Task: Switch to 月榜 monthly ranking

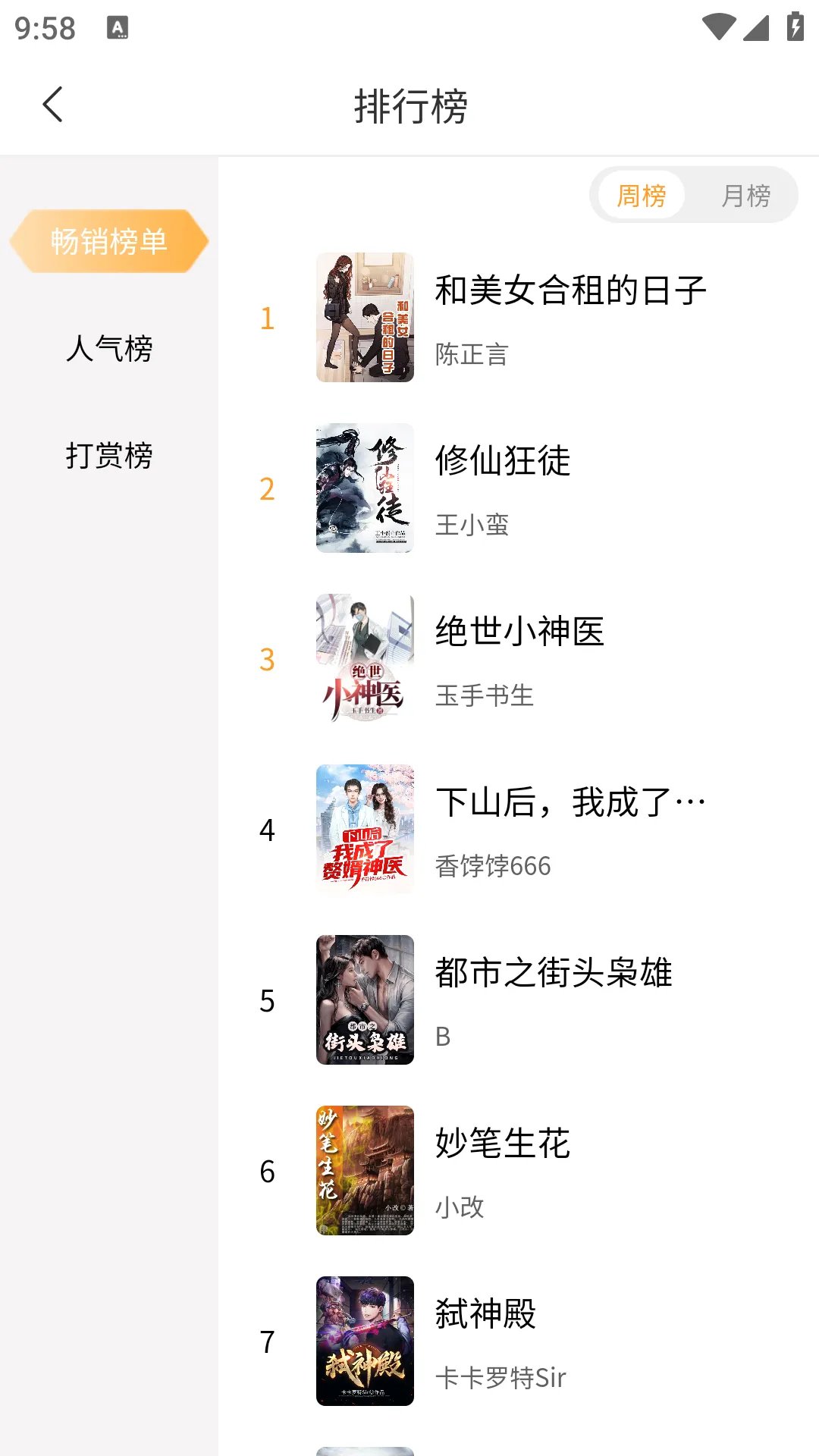Action: pos(744,195)
